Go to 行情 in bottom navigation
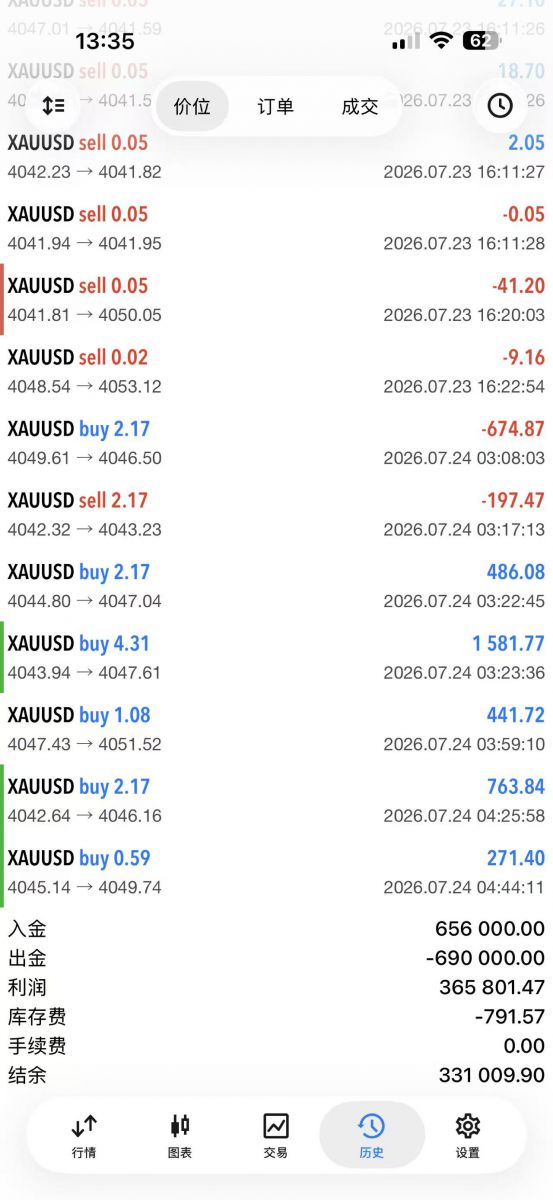The image size is (553, 1200). pyautogui.click(x=84, y=1135)
